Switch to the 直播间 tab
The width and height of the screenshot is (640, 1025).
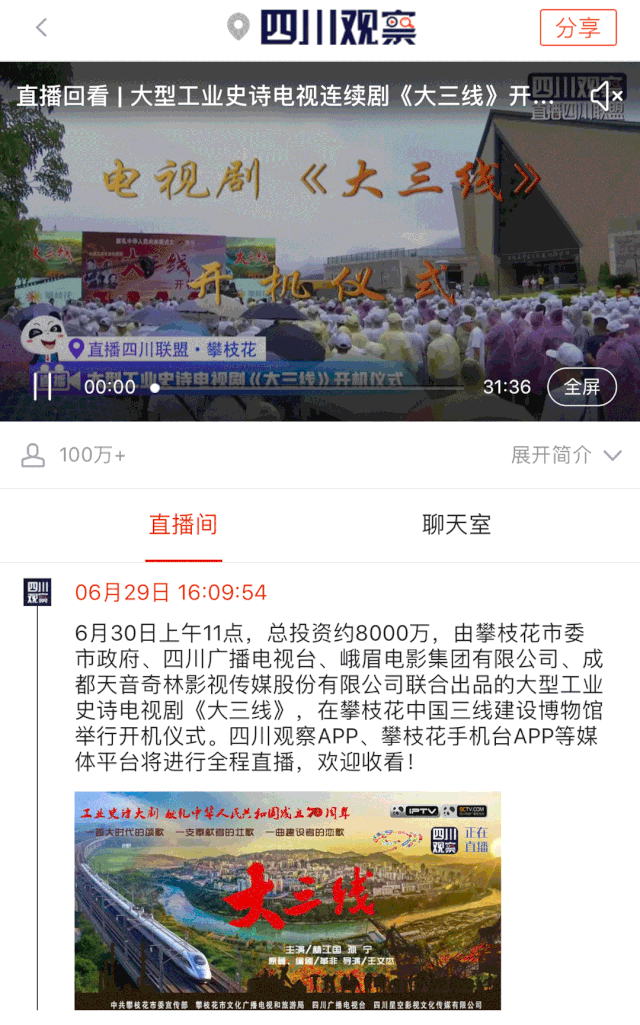(x=183, y=524)
